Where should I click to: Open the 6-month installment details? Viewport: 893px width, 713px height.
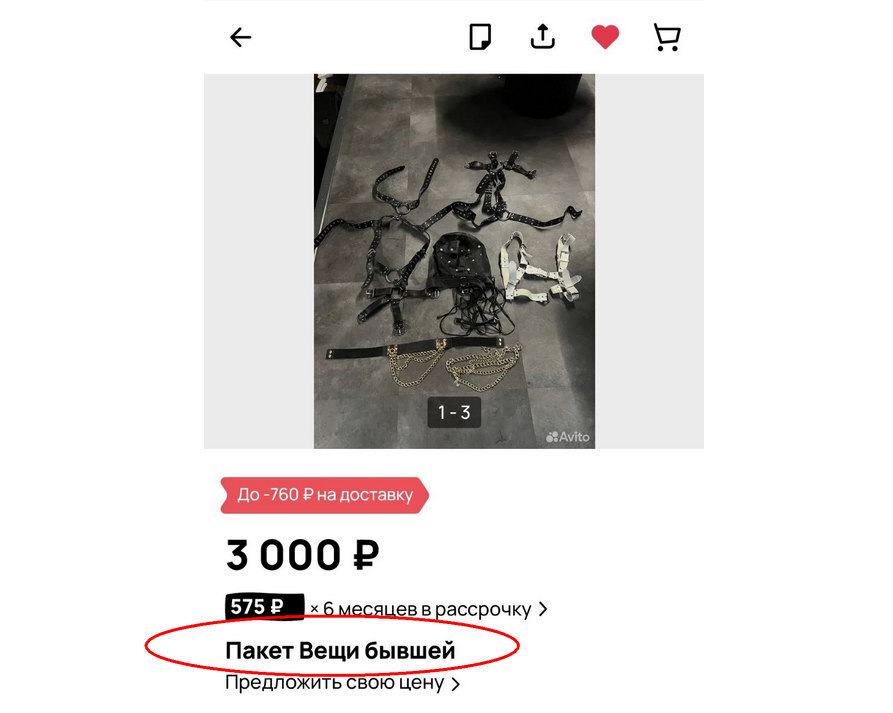click(428, 608)
